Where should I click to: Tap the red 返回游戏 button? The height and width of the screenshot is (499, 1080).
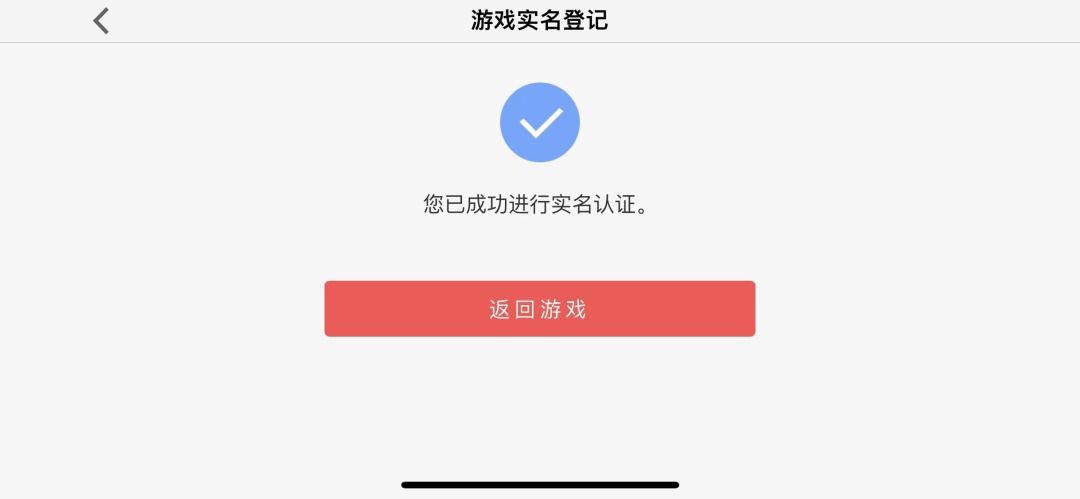click(x=539, y=309)
